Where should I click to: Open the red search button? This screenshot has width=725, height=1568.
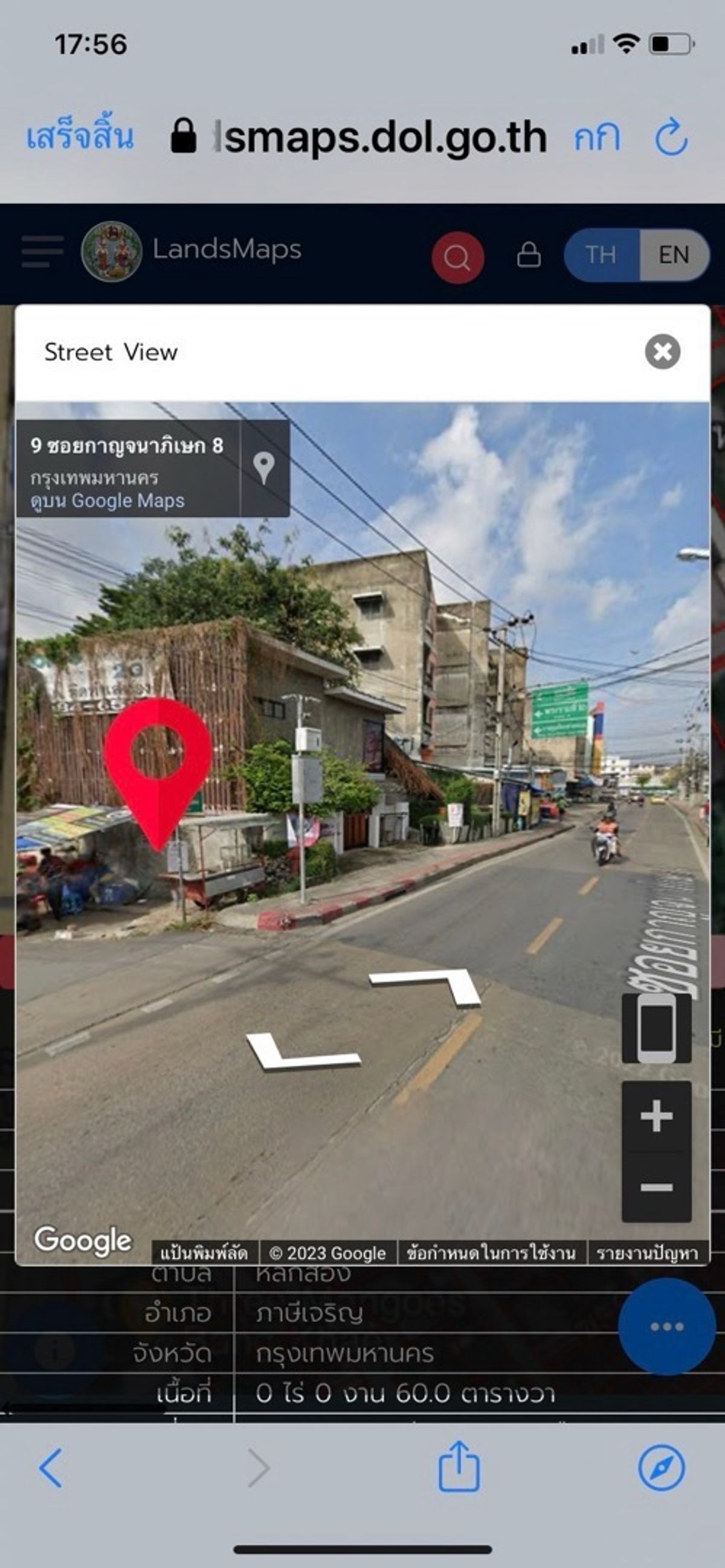pyautogui.click(x=457, y=257)
